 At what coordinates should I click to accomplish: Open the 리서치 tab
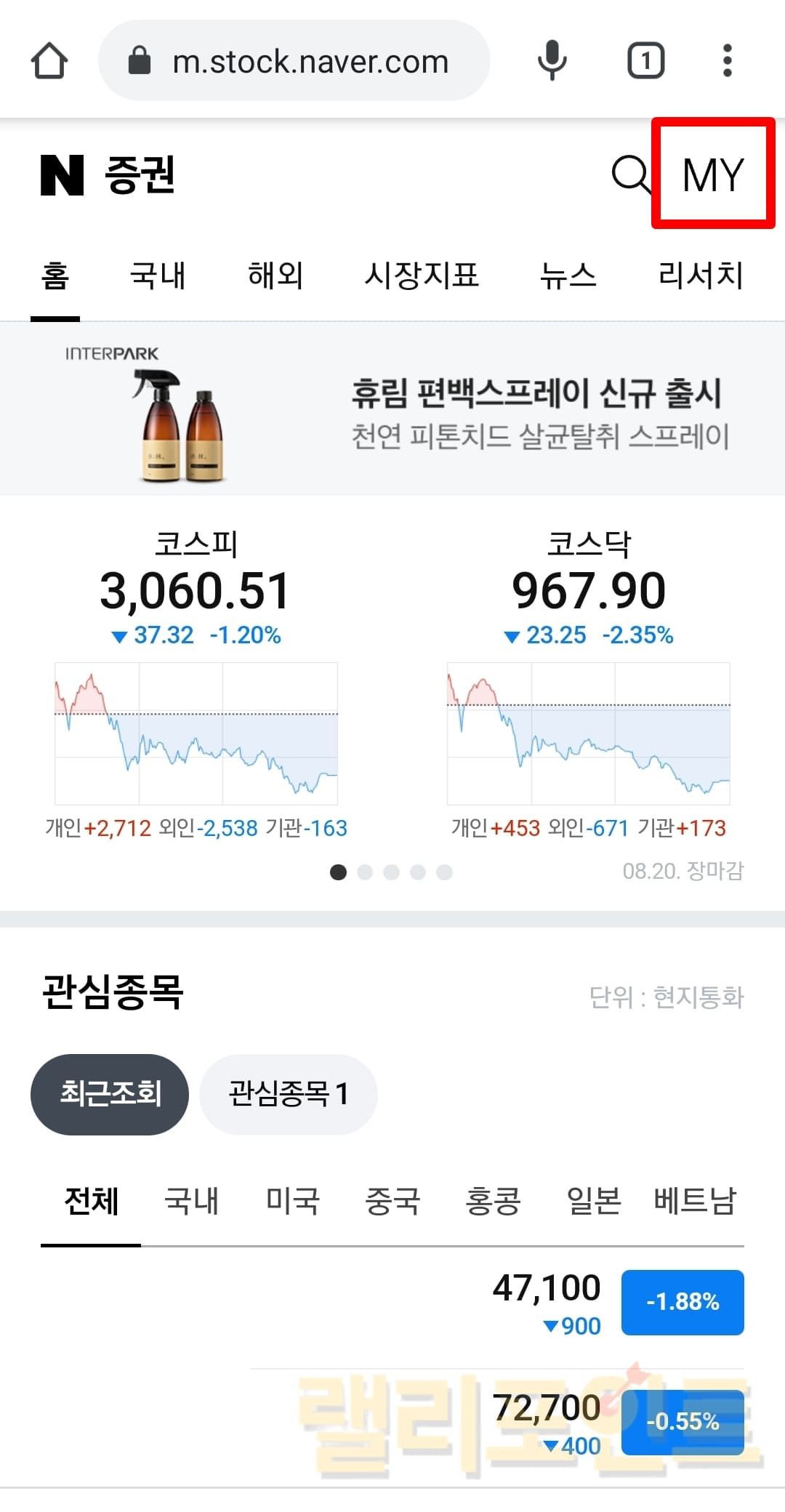[700, 276]
